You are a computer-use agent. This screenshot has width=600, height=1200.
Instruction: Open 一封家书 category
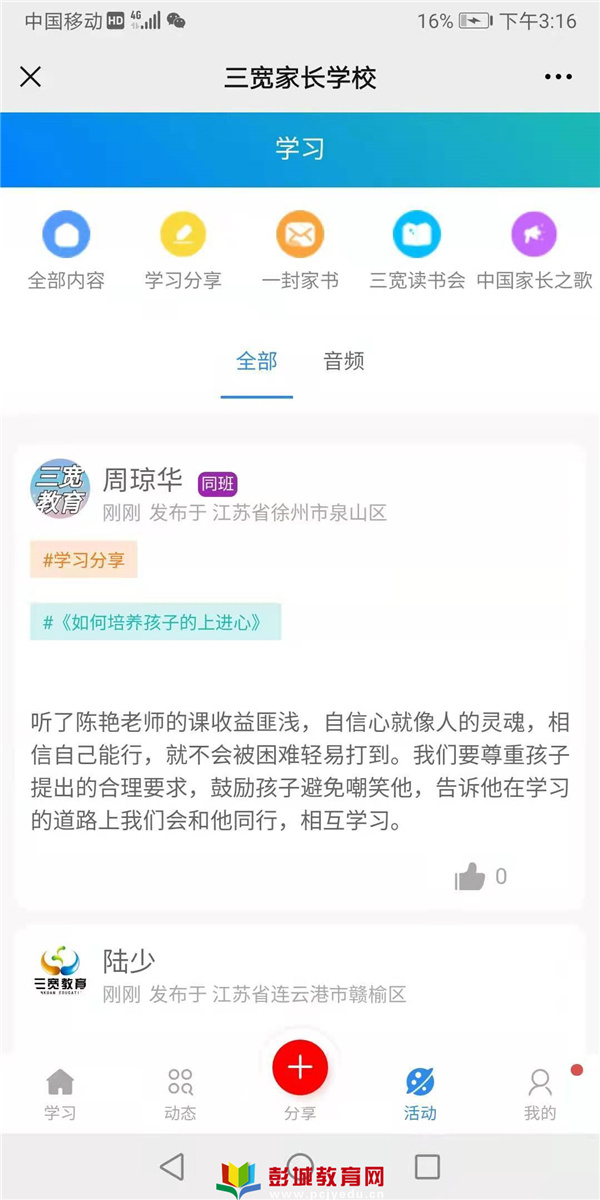[x=300, y=251]
